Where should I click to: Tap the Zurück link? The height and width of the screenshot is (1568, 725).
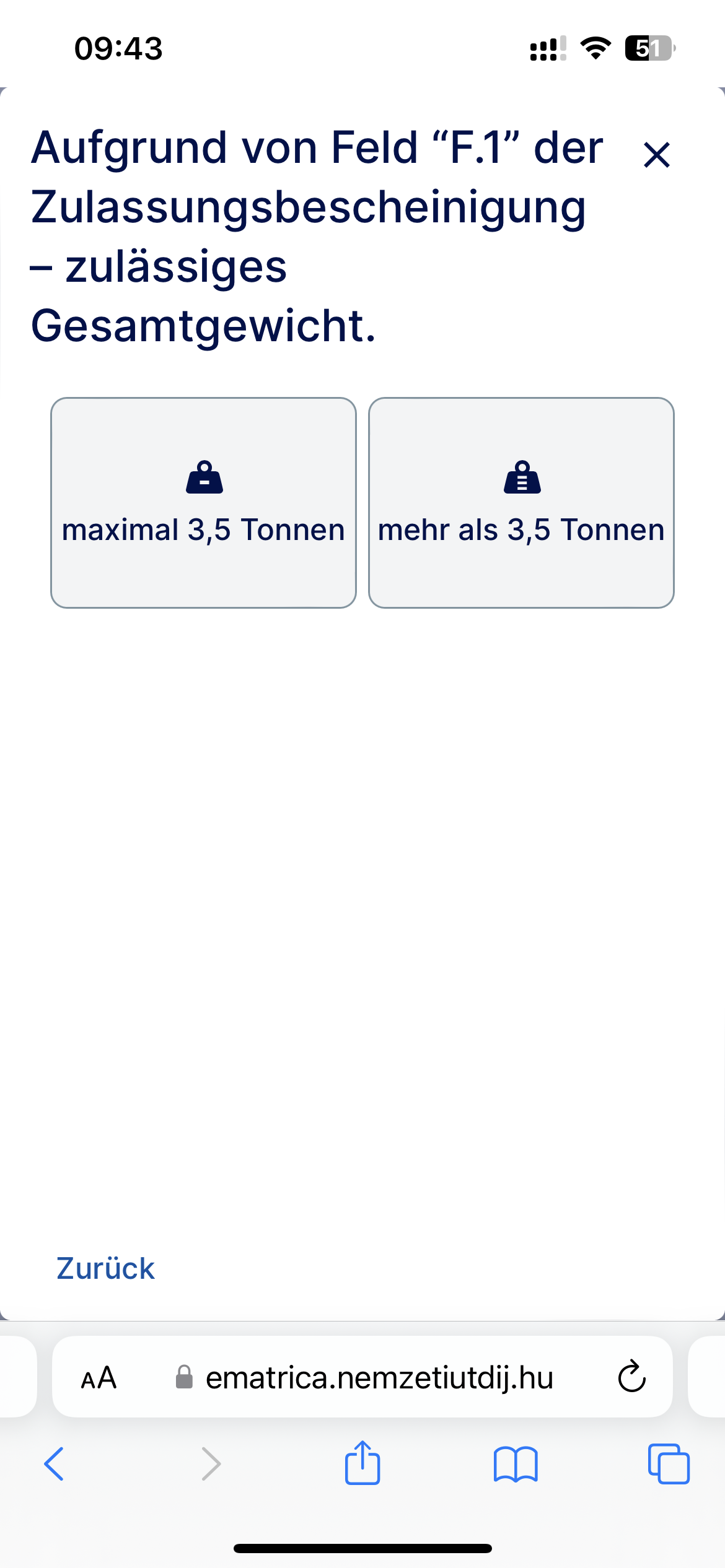(x=105, y=1268)
